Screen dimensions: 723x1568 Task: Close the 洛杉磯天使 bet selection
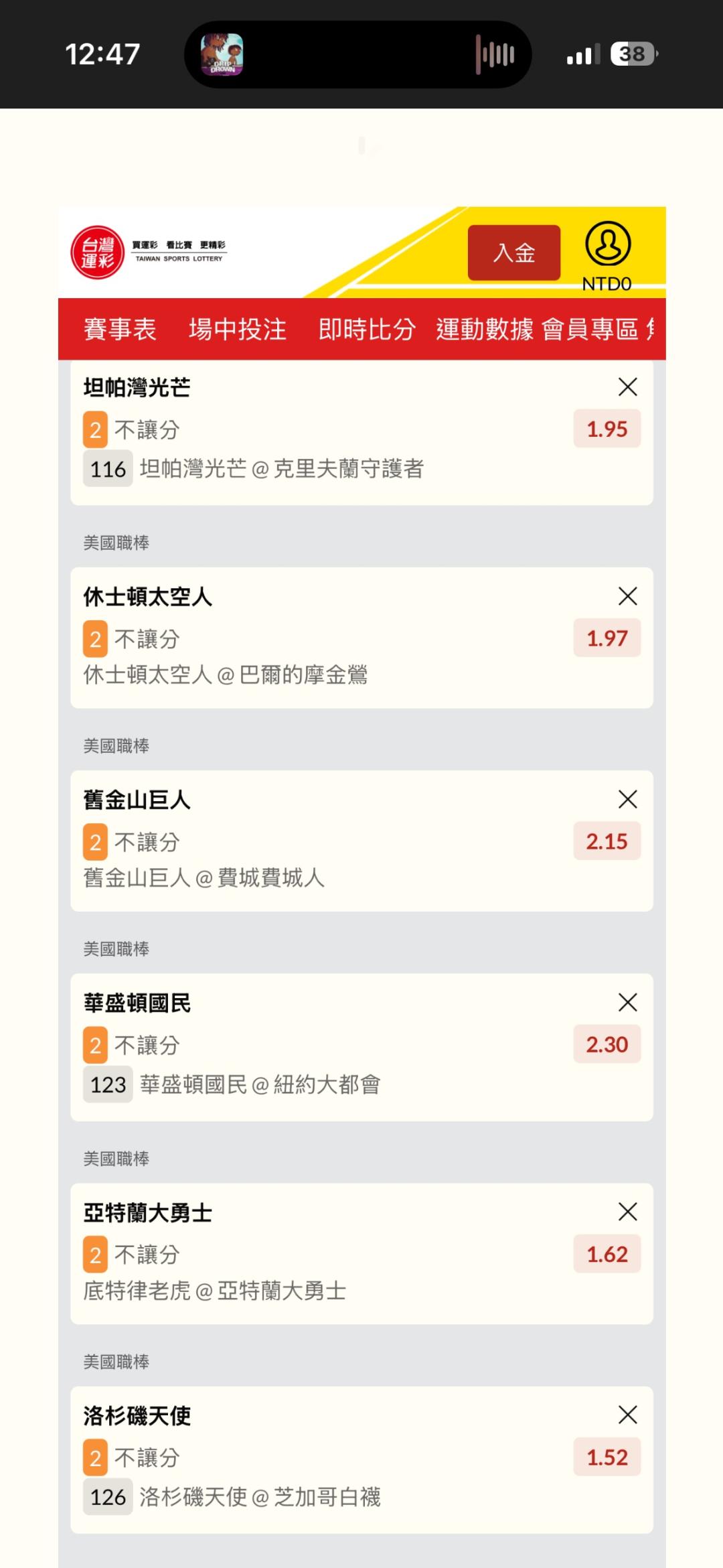click(x=627, y=1415)
